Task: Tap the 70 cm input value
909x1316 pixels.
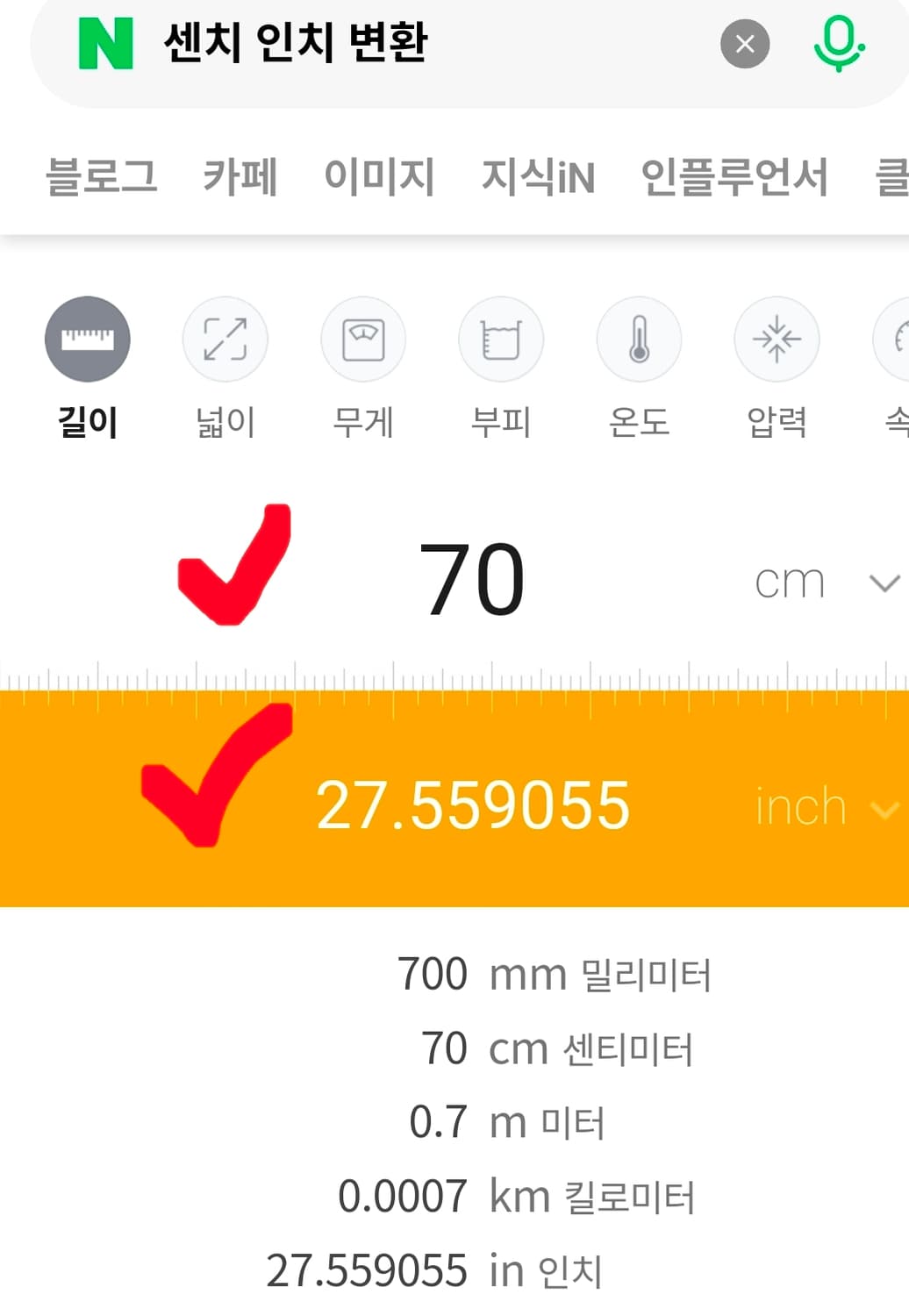Action: click(471, 579)
